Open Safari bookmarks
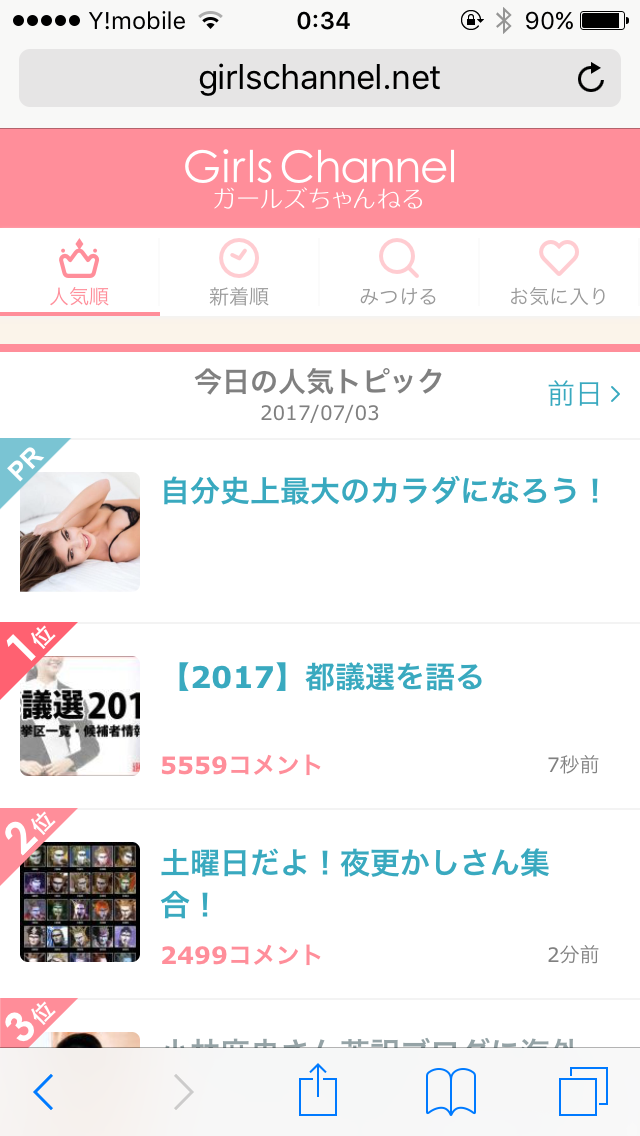Image resolution: width=640 pixels, height=1136 pixels. [451, 1091]
